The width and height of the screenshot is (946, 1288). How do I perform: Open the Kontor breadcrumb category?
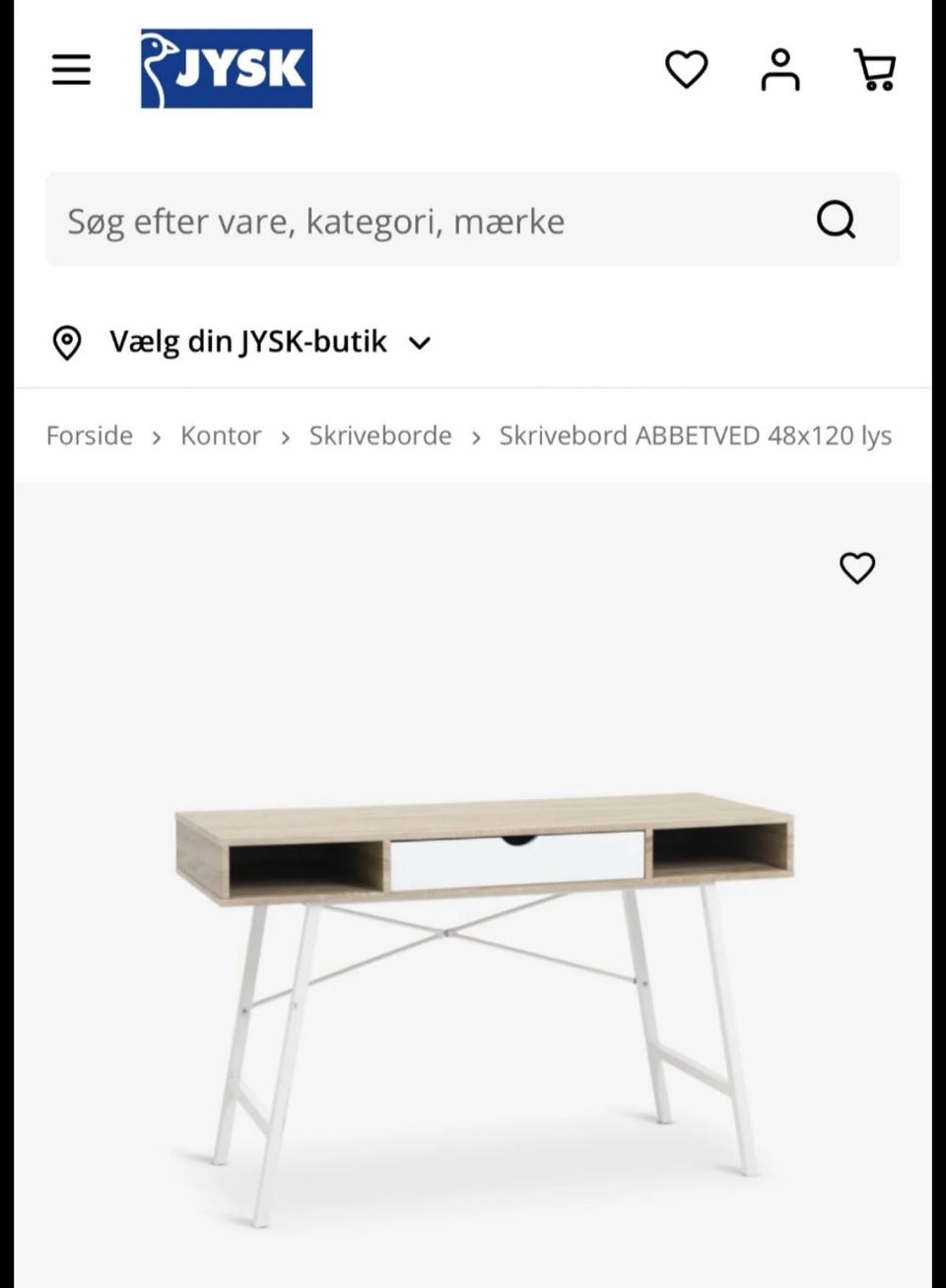(x=220, y=436)
